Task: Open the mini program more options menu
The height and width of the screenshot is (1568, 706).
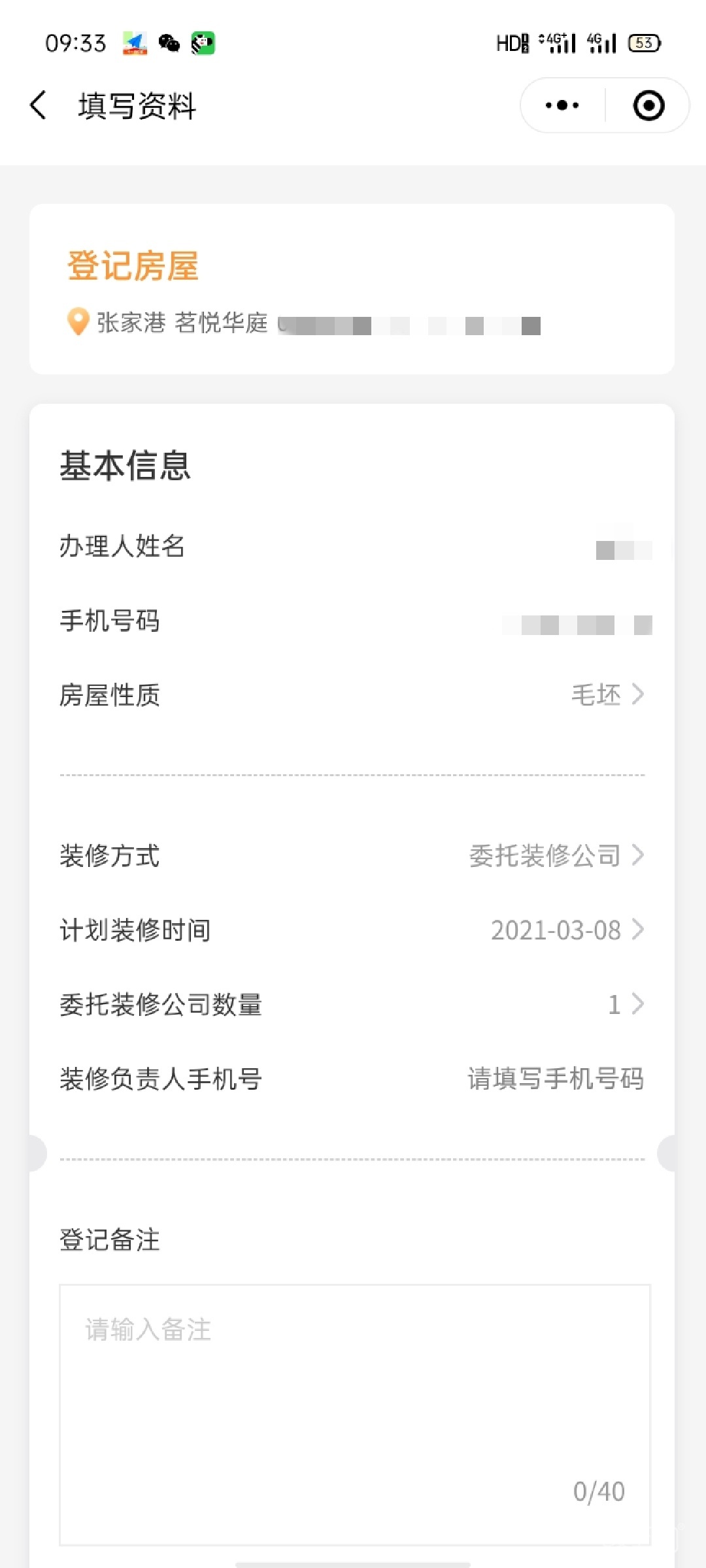Action: click(562, 105)
